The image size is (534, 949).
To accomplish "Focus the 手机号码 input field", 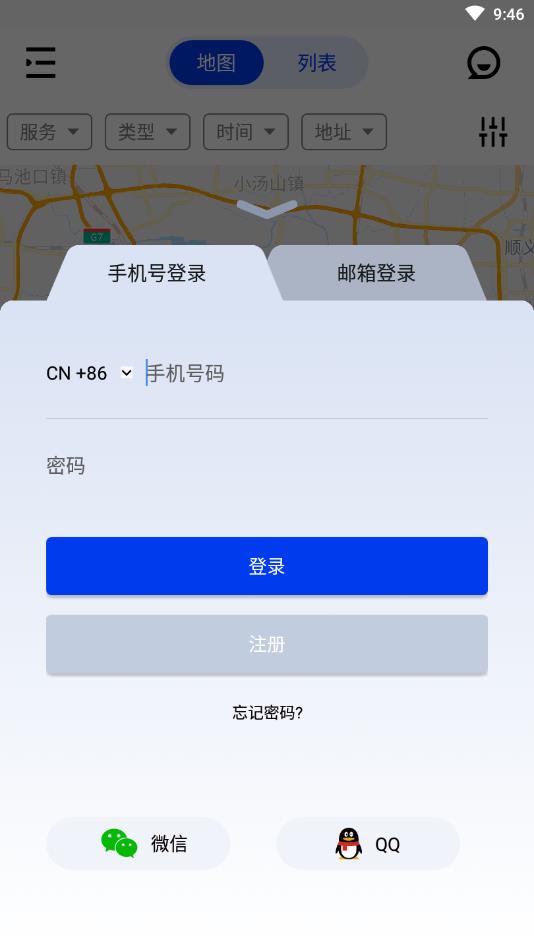I will click(316, 373).
